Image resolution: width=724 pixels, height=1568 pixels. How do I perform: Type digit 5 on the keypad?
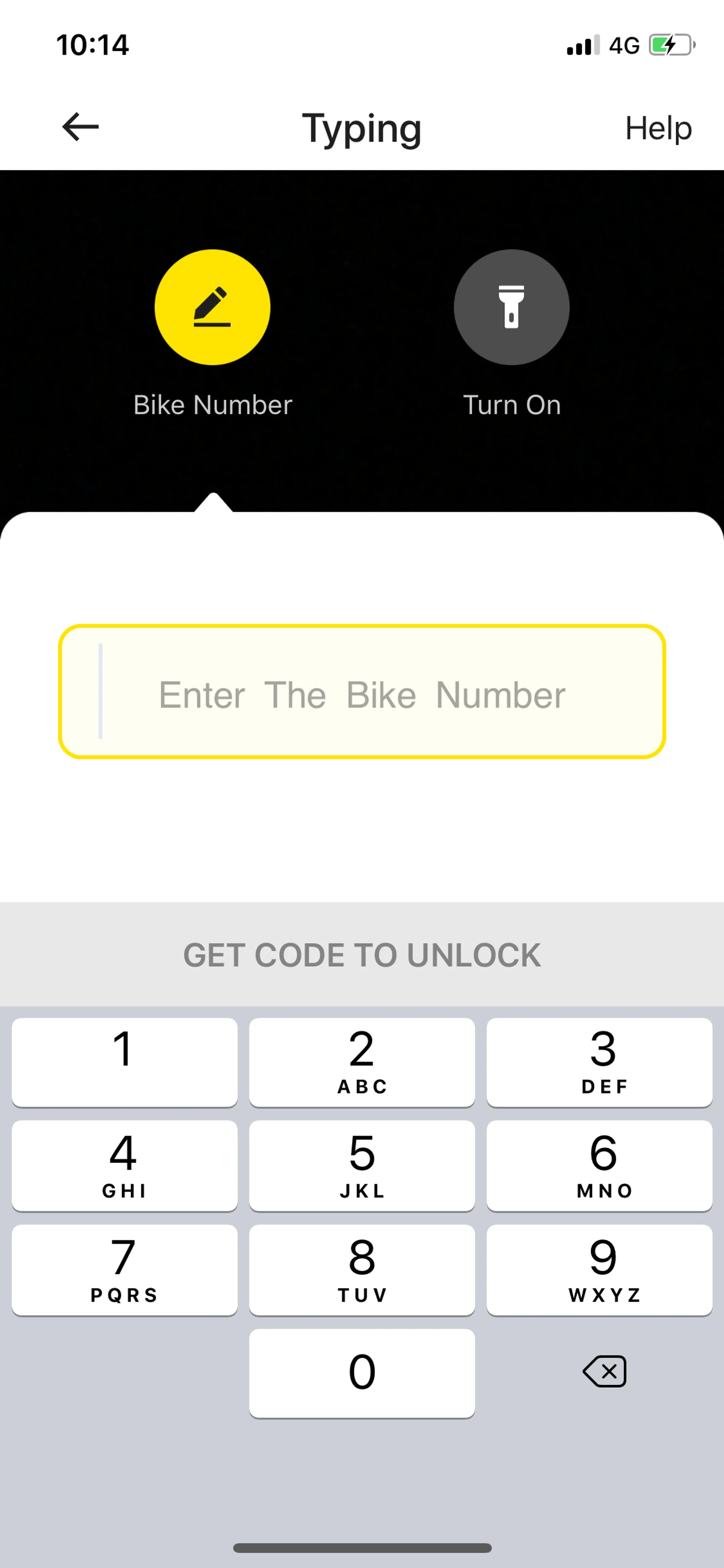coord(362,1165)
